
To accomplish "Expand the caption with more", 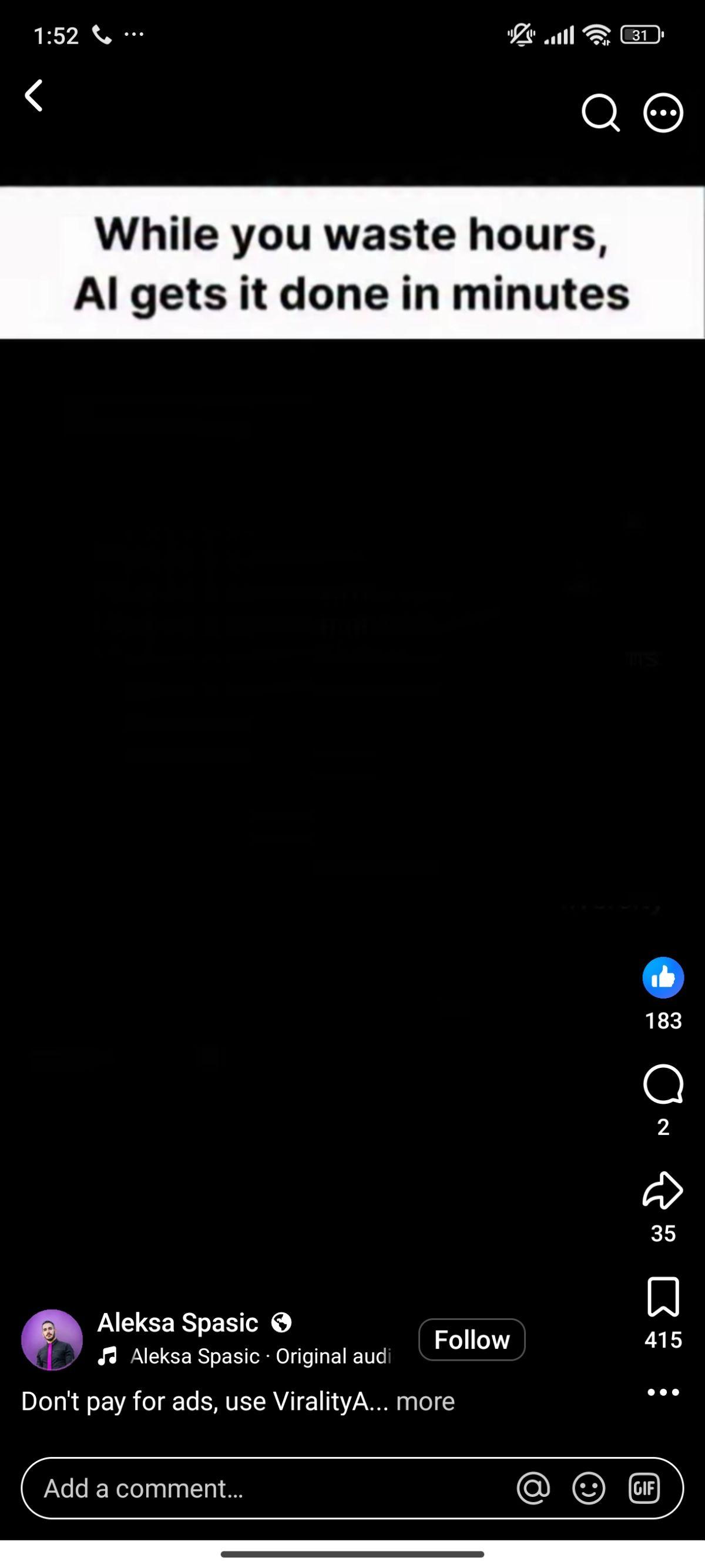I will coord(425,1401).
